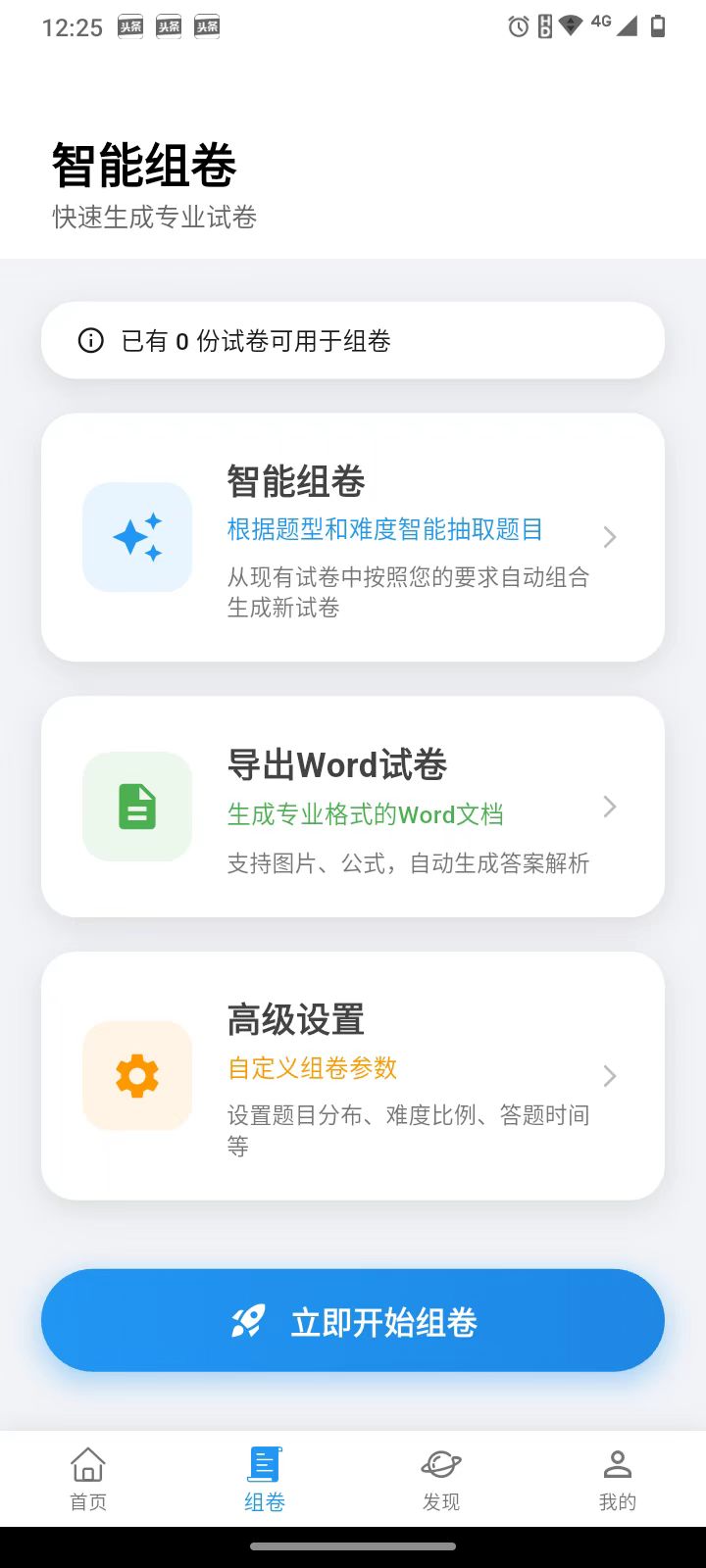Image resolution: width=706 pixels, height=1568 pixels.
Task: Click the 已有 0 份试卷可用于组卷 banner
Action: (x=352, y=340)
